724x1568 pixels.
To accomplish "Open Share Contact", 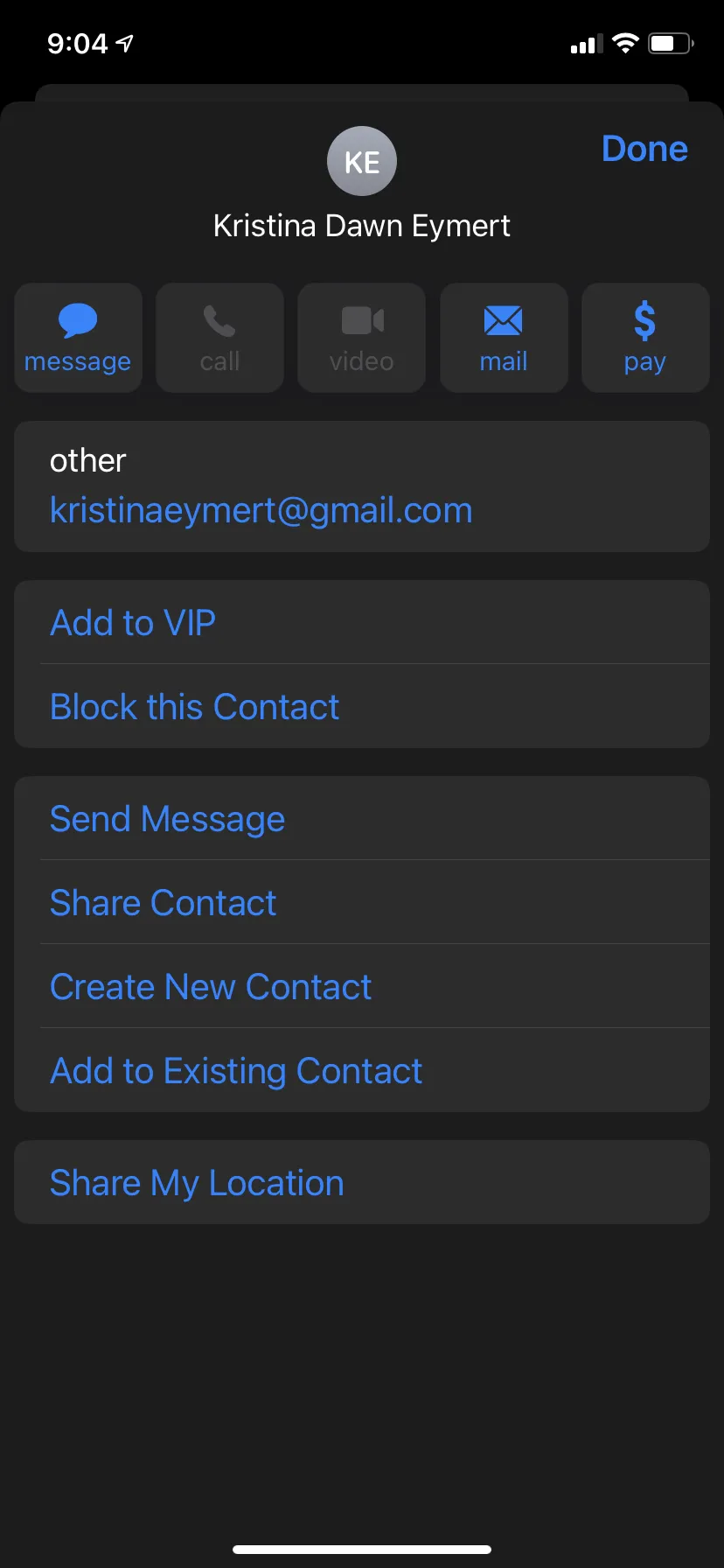I will tap(362, 902).
